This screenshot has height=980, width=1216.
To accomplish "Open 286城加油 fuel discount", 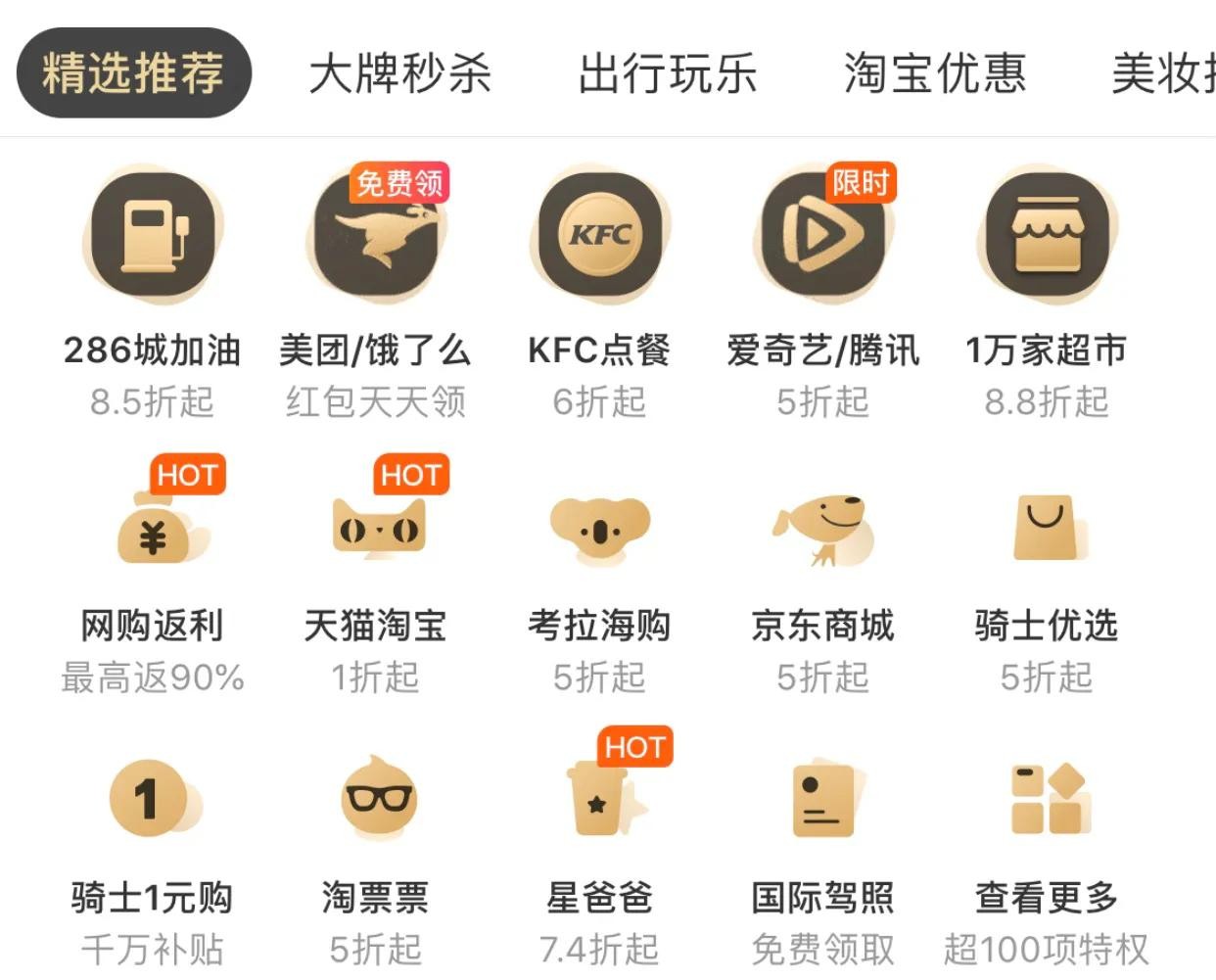I will pyautogui.click(x=152, y=237).
